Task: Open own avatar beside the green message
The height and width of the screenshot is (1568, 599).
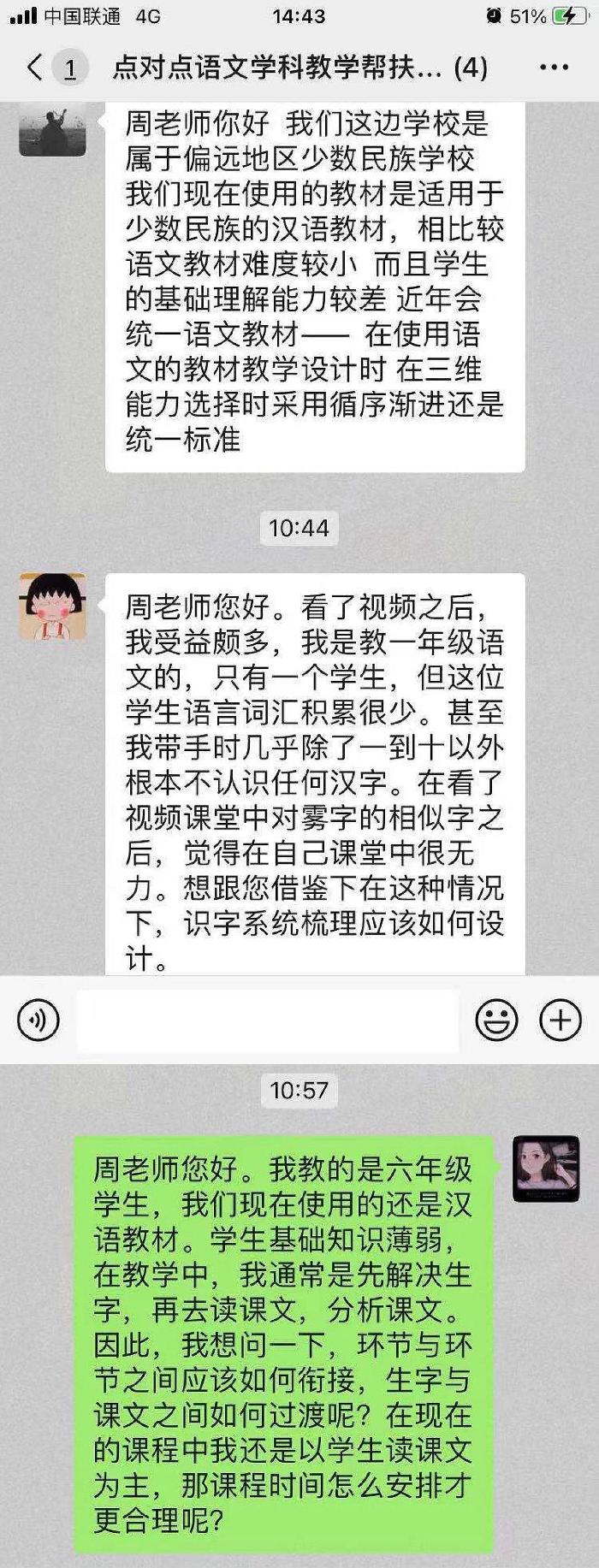Action: pyautogui.click(x=546, y=1169)
